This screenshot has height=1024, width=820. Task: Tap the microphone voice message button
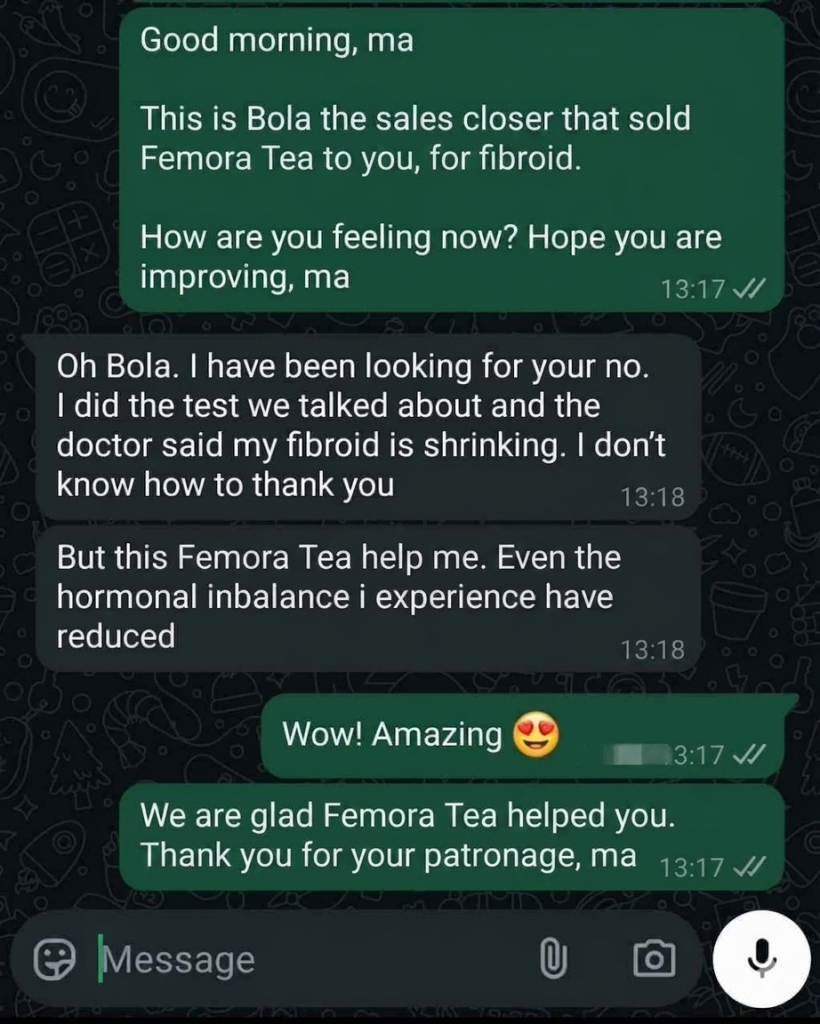(761, 959)
